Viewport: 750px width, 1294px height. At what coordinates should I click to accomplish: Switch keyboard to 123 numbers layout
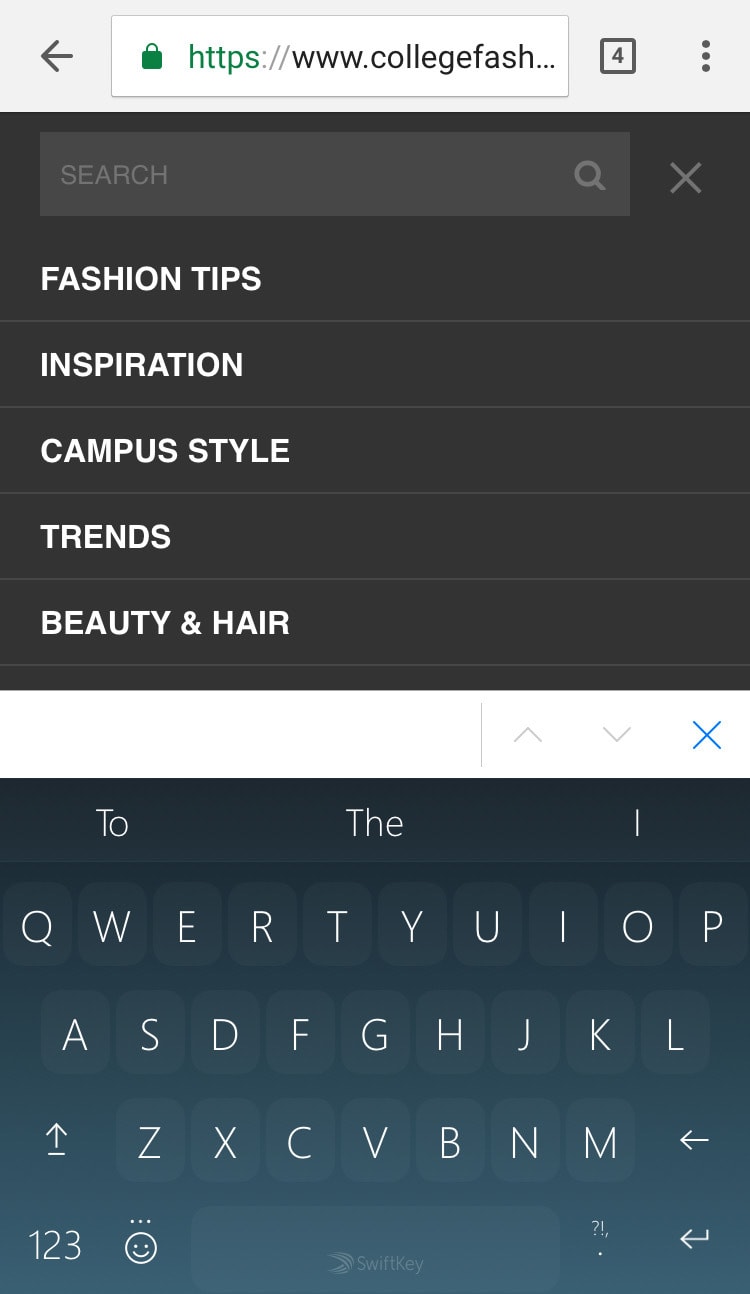55,1245
